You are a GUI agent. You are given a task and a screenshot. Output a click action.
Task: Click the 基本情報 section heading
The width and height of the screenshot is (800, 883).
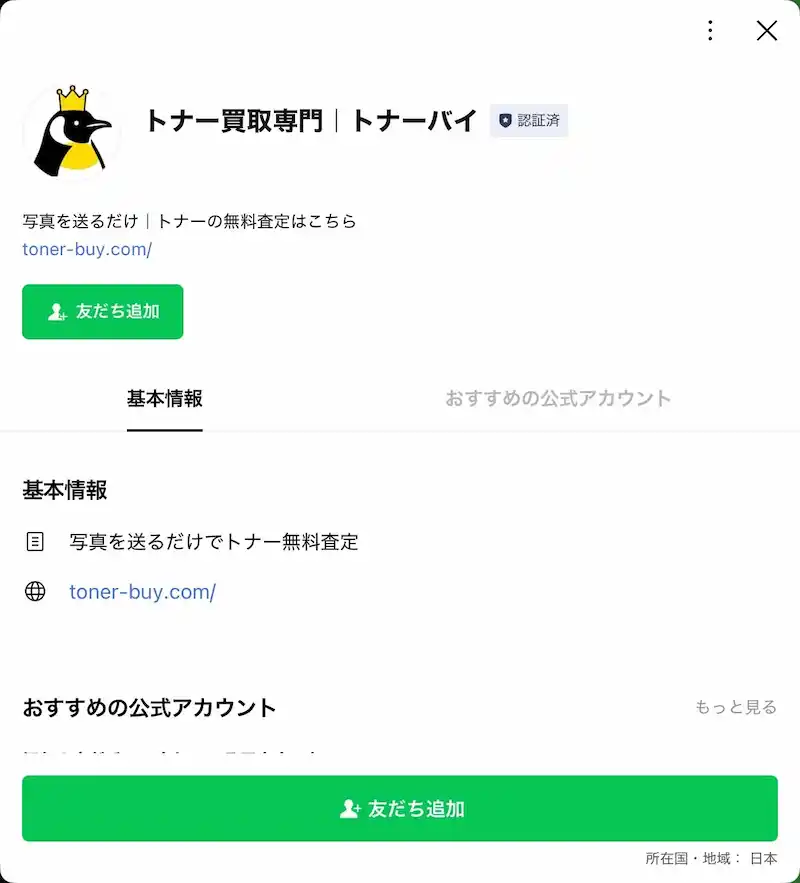(x=66, y=491)
